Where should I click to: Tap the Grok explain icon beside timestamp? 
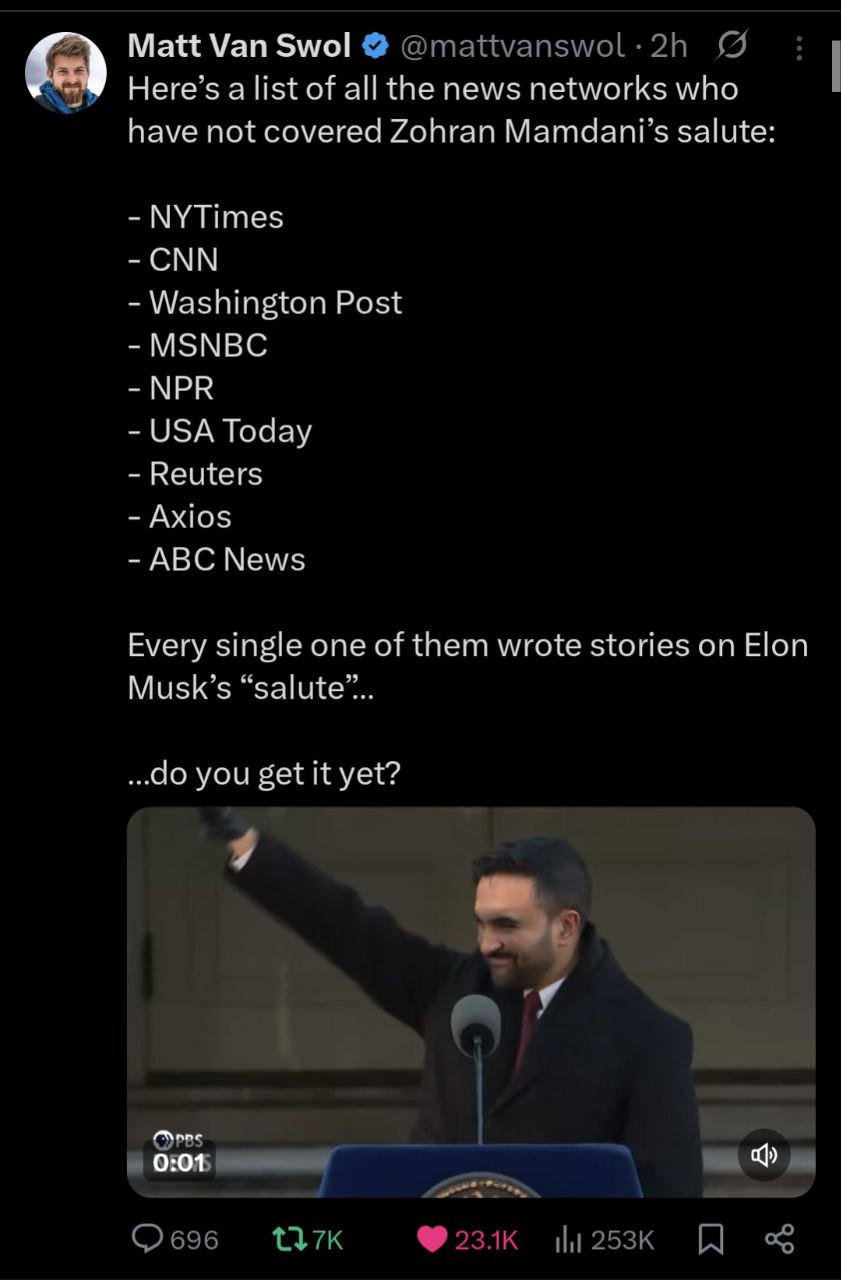[x=732, y=45]
